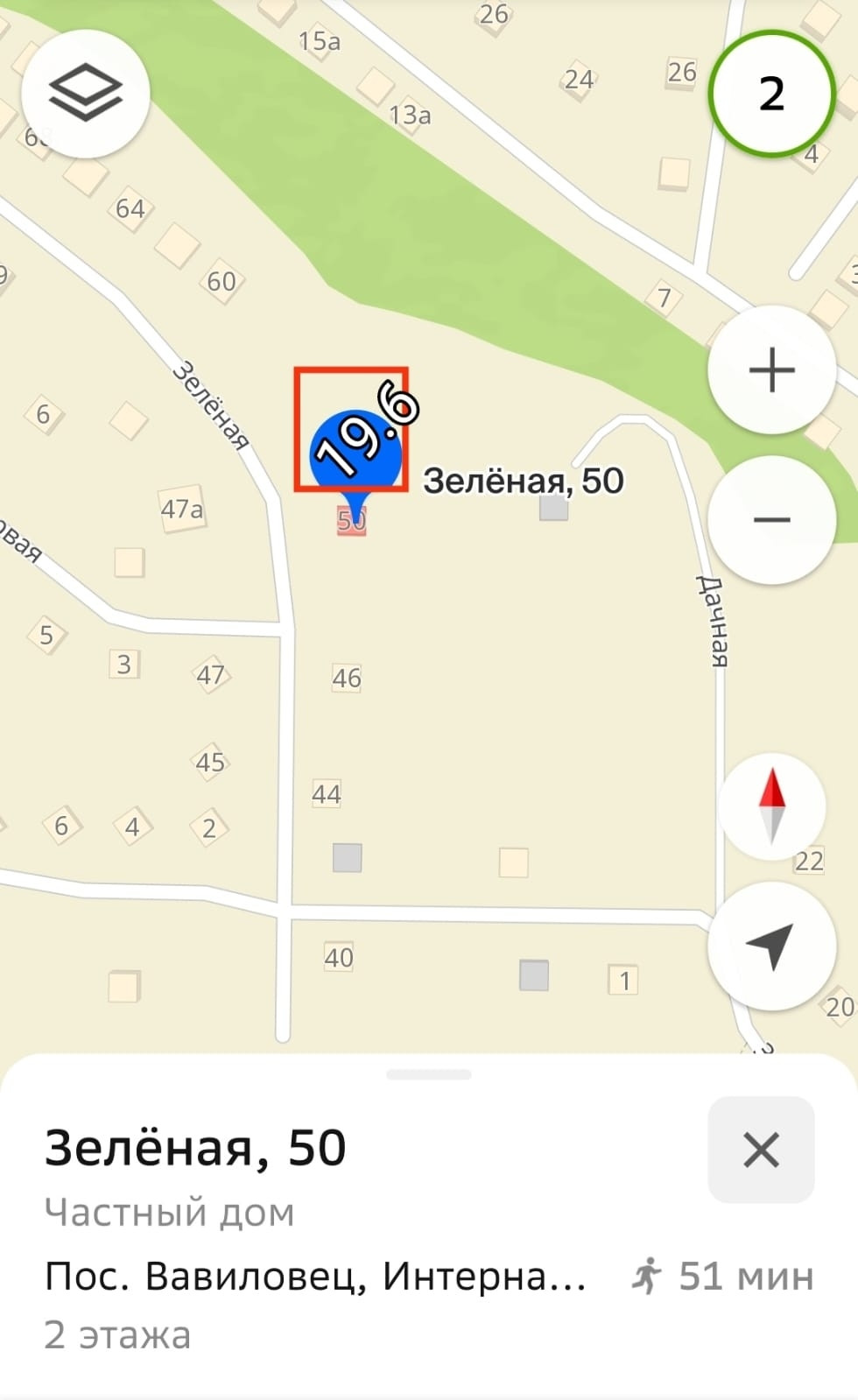The height and width of the screenshot is (1400, 858).
Task: Open the map layers selector
Action: click(x=85, y=93)
